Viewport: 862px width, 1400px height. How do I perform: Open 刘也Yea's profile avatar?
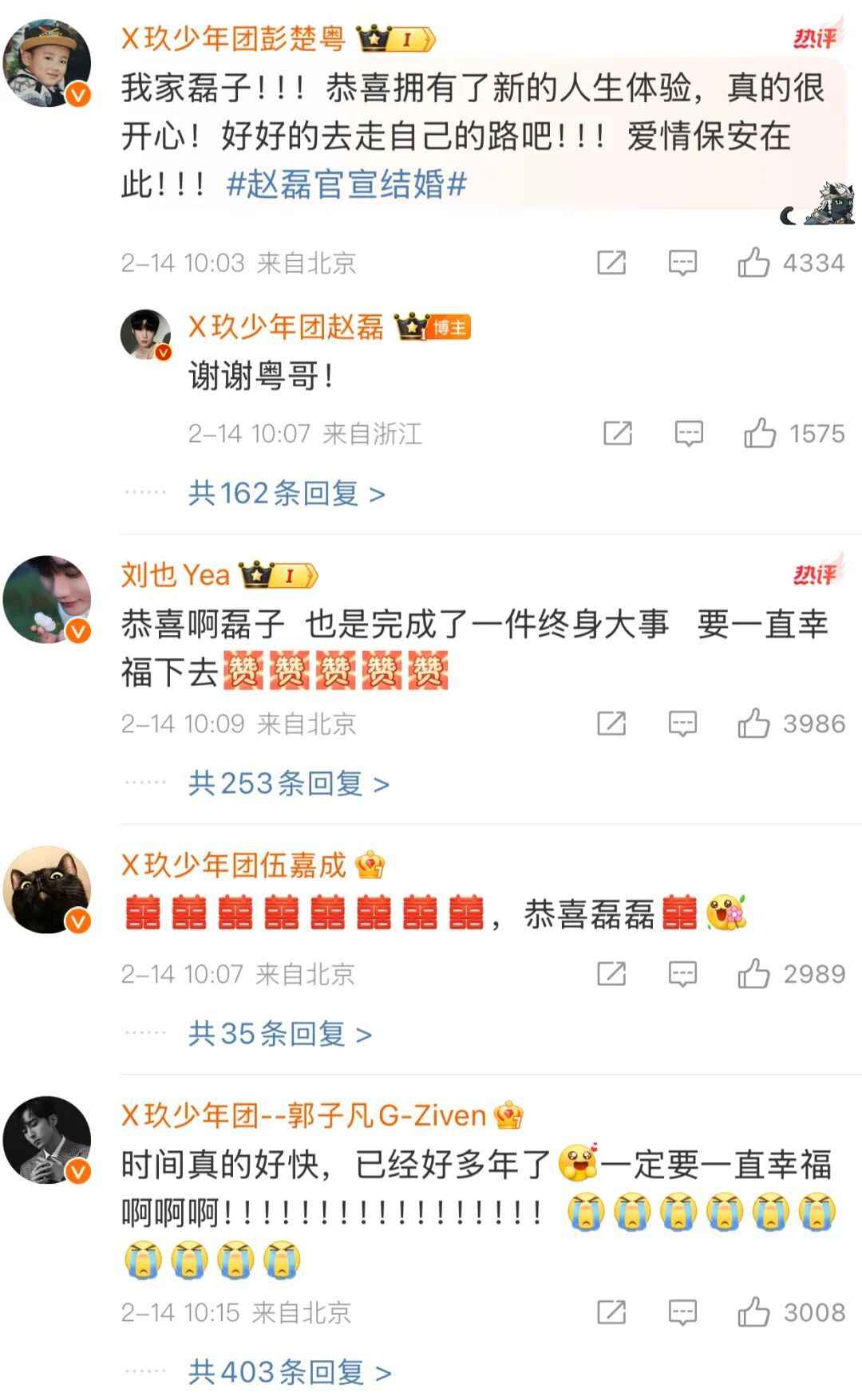pos(47,599)
